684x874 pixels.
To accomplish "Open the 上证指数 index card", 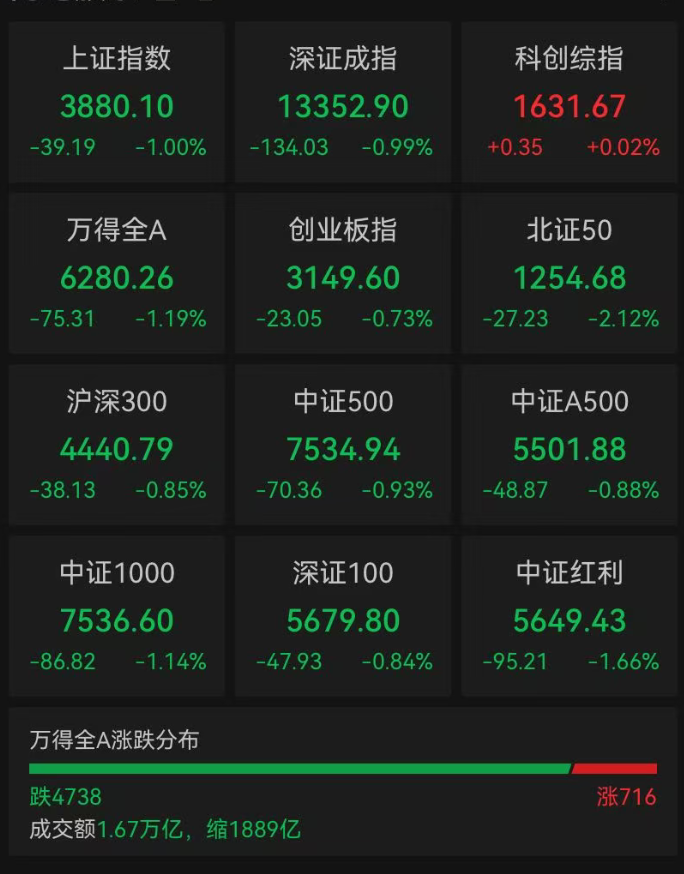I will (117, 104).
